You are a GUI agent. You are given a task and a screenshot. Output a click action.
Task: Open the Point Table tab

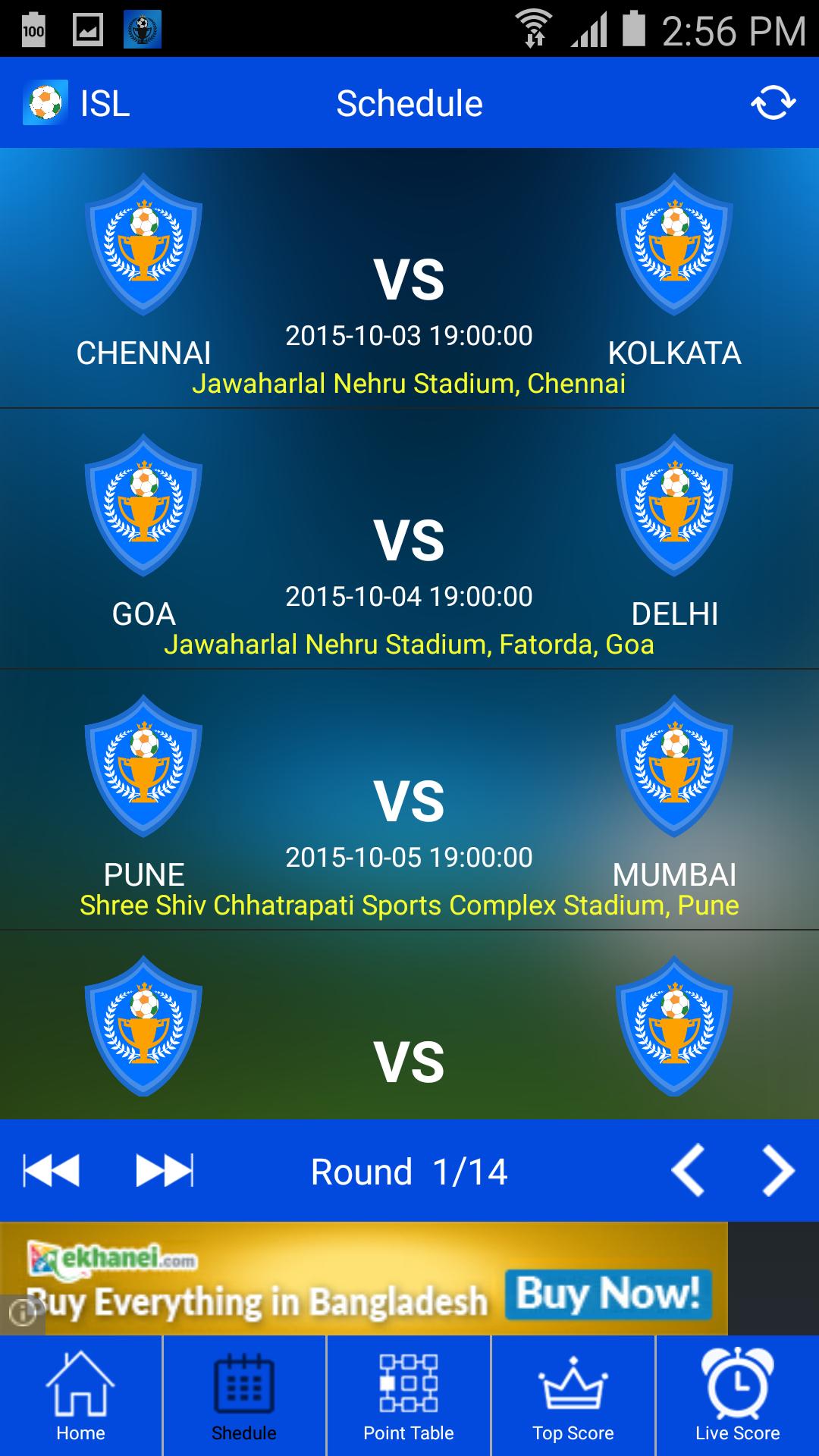click(408, 1395)
